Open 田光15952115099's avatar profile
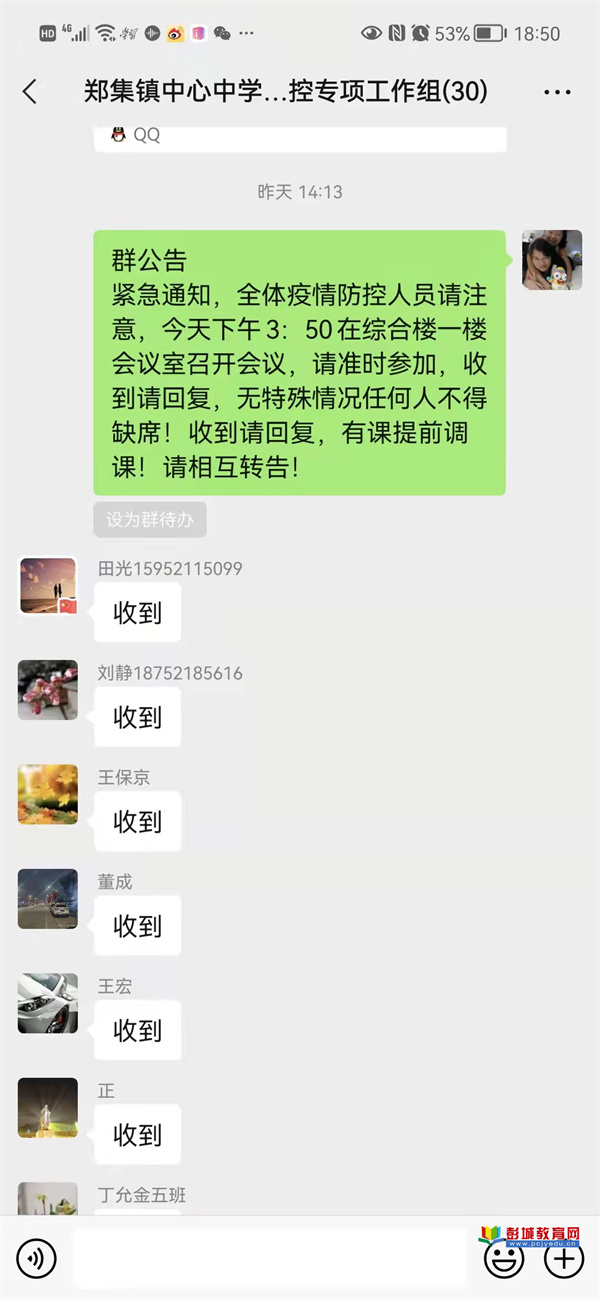 coord(48,585)
